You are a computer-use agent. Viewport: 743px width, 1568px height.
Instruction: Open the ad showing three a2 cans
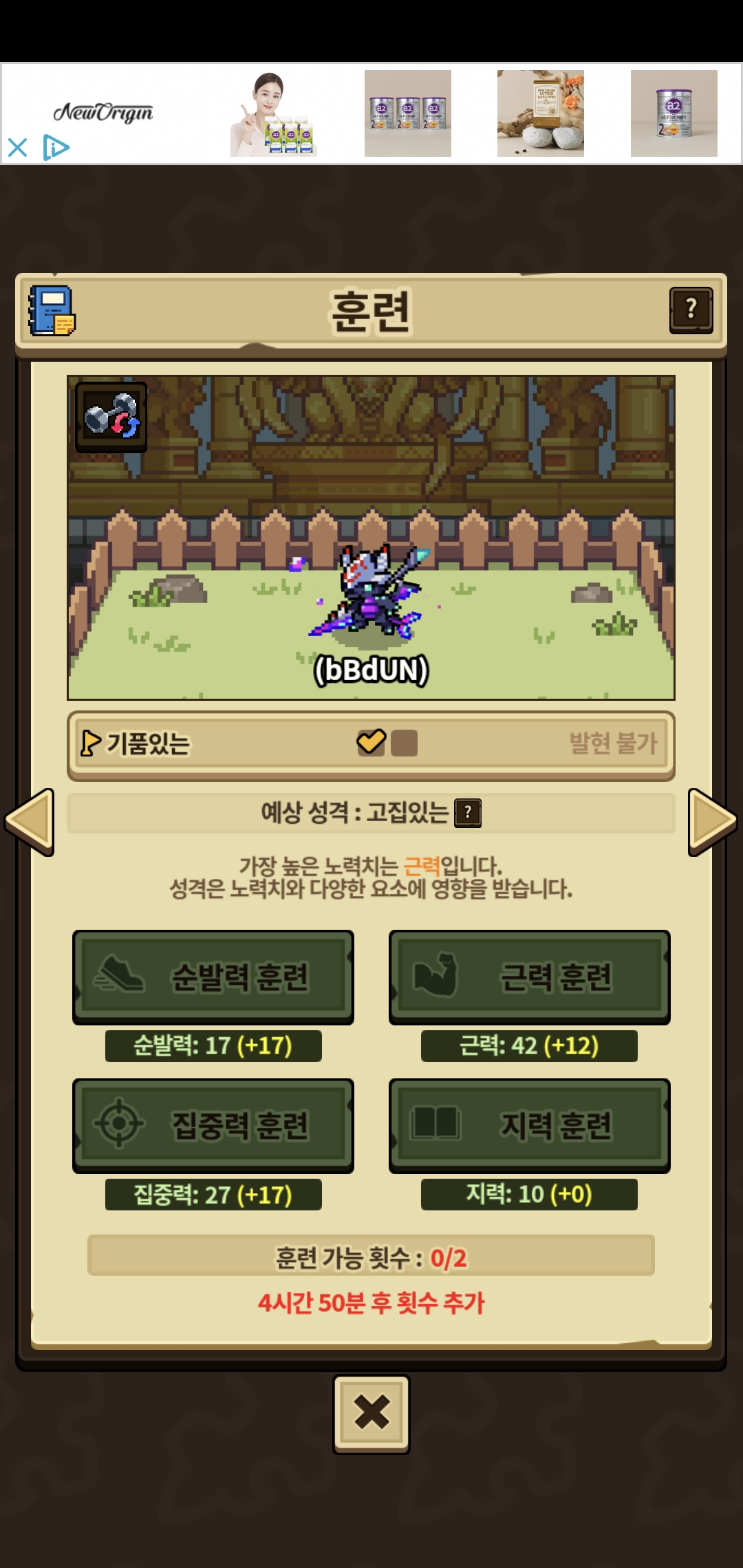tap(407, 113)
